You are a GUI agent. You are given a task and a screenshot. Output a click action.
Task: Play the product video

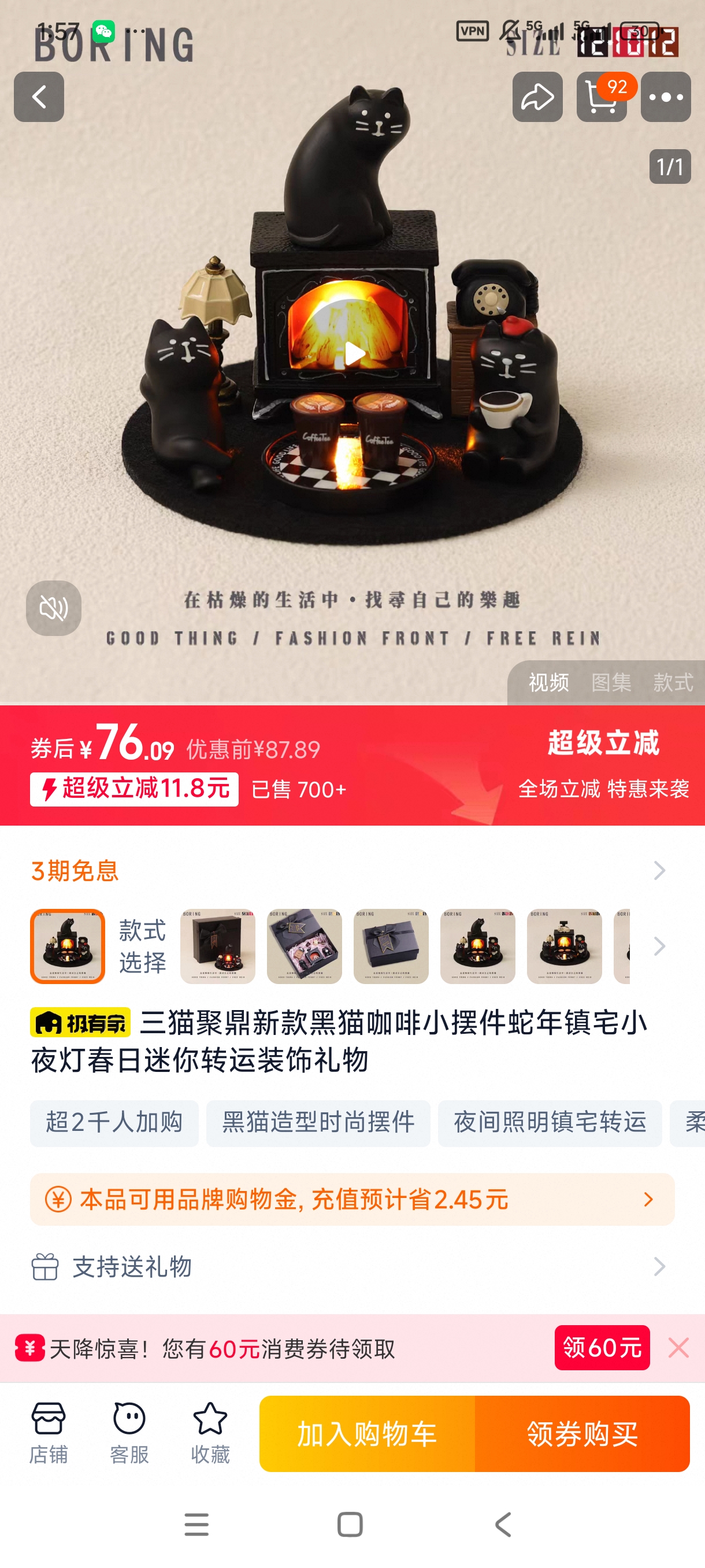click(x=353, y=353)
